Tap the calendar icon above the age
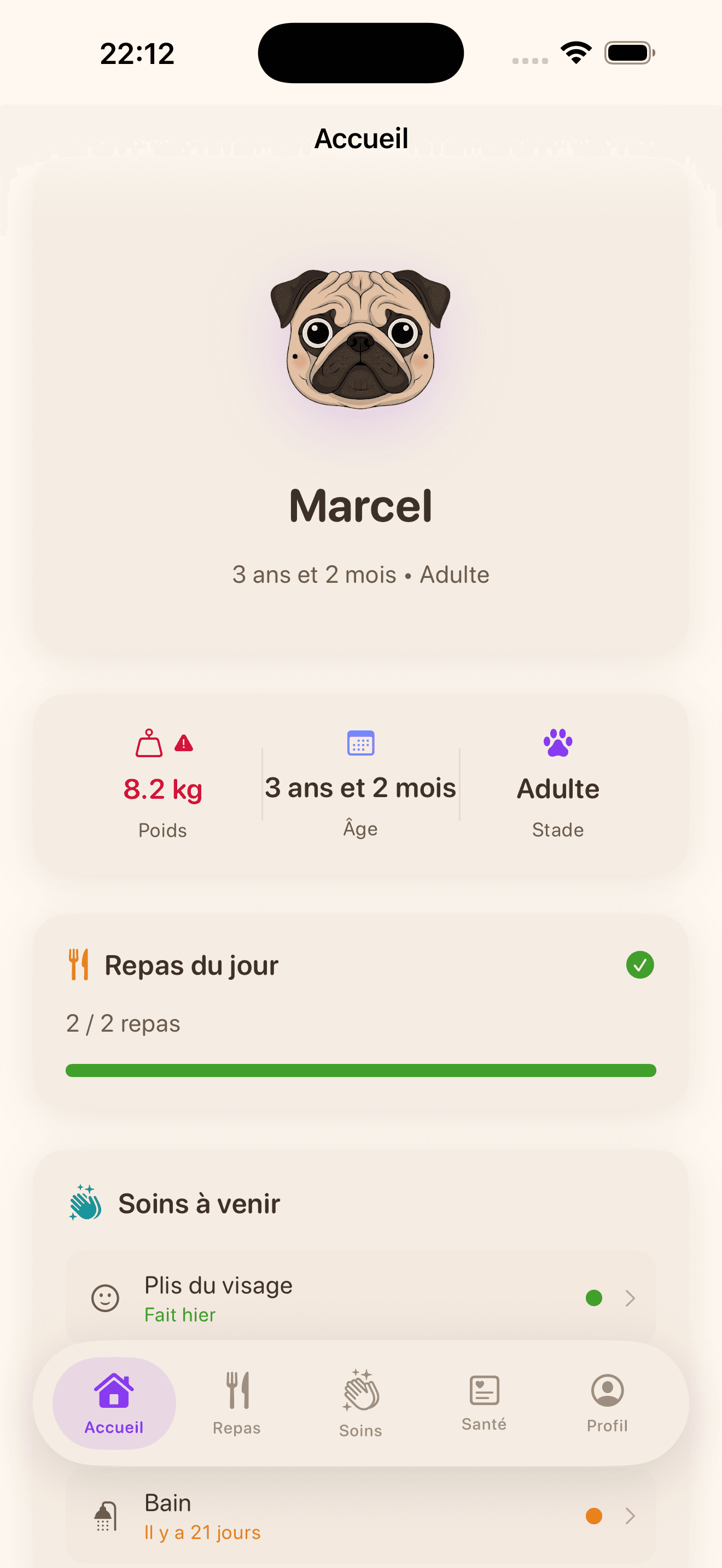The height and width of the screenshot is (1568, 722). [x=360, y=742]
